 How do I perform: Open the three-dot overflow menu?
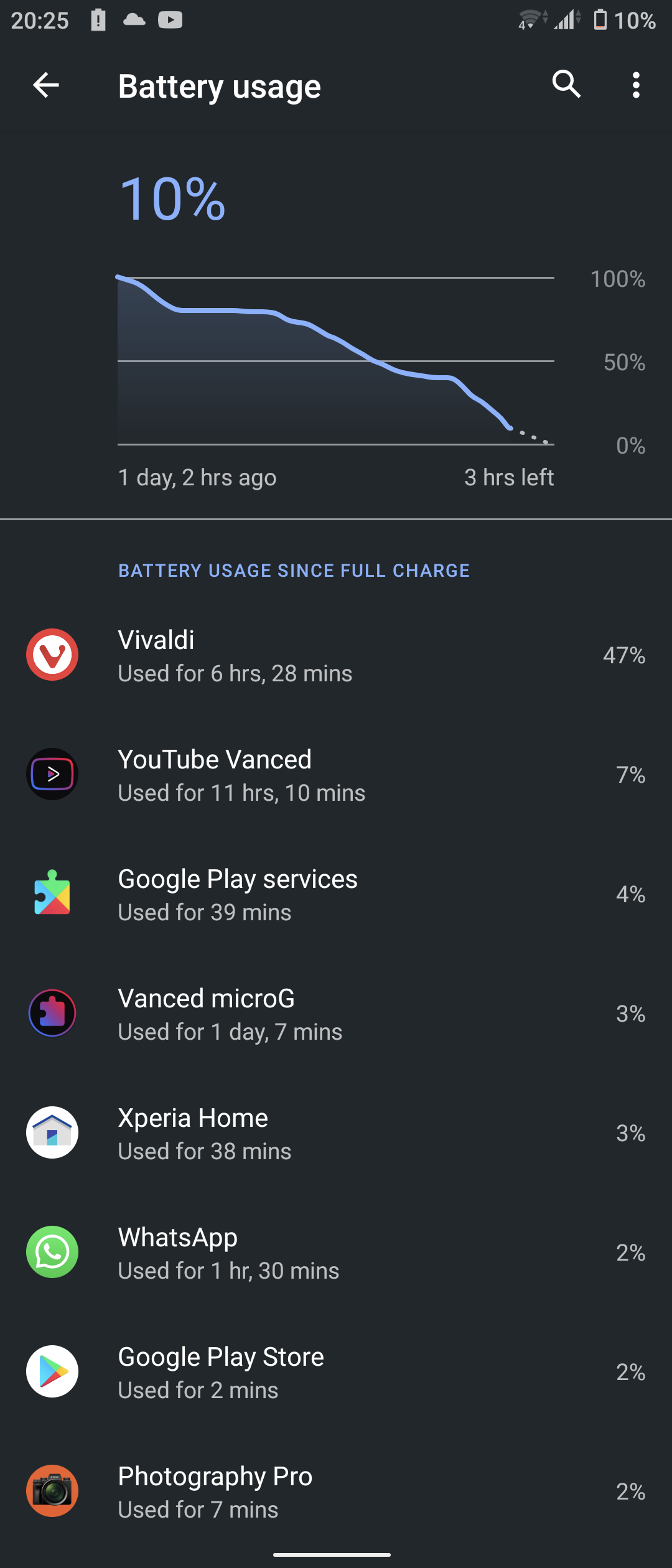tap(635, 85)
